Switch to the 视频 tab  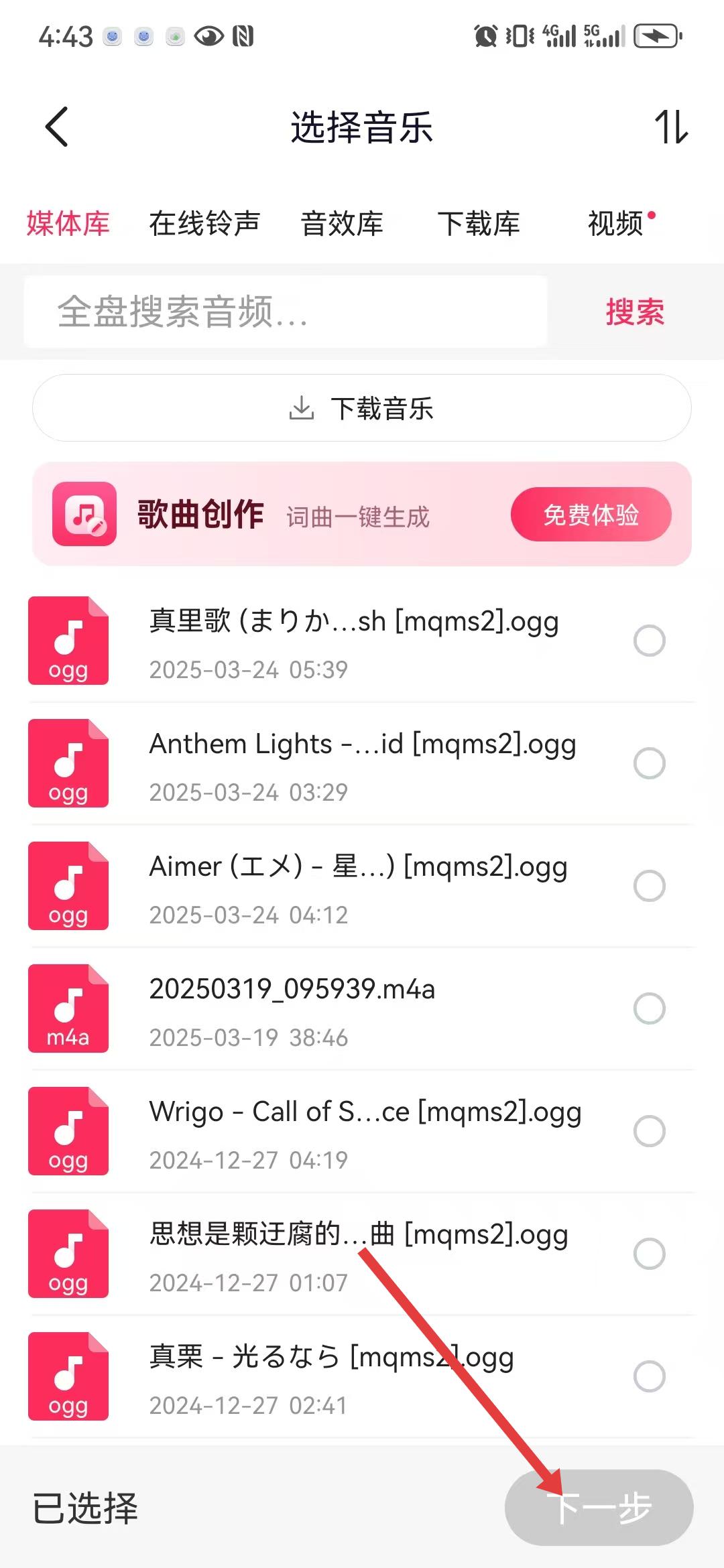click(x=617, y=223)
